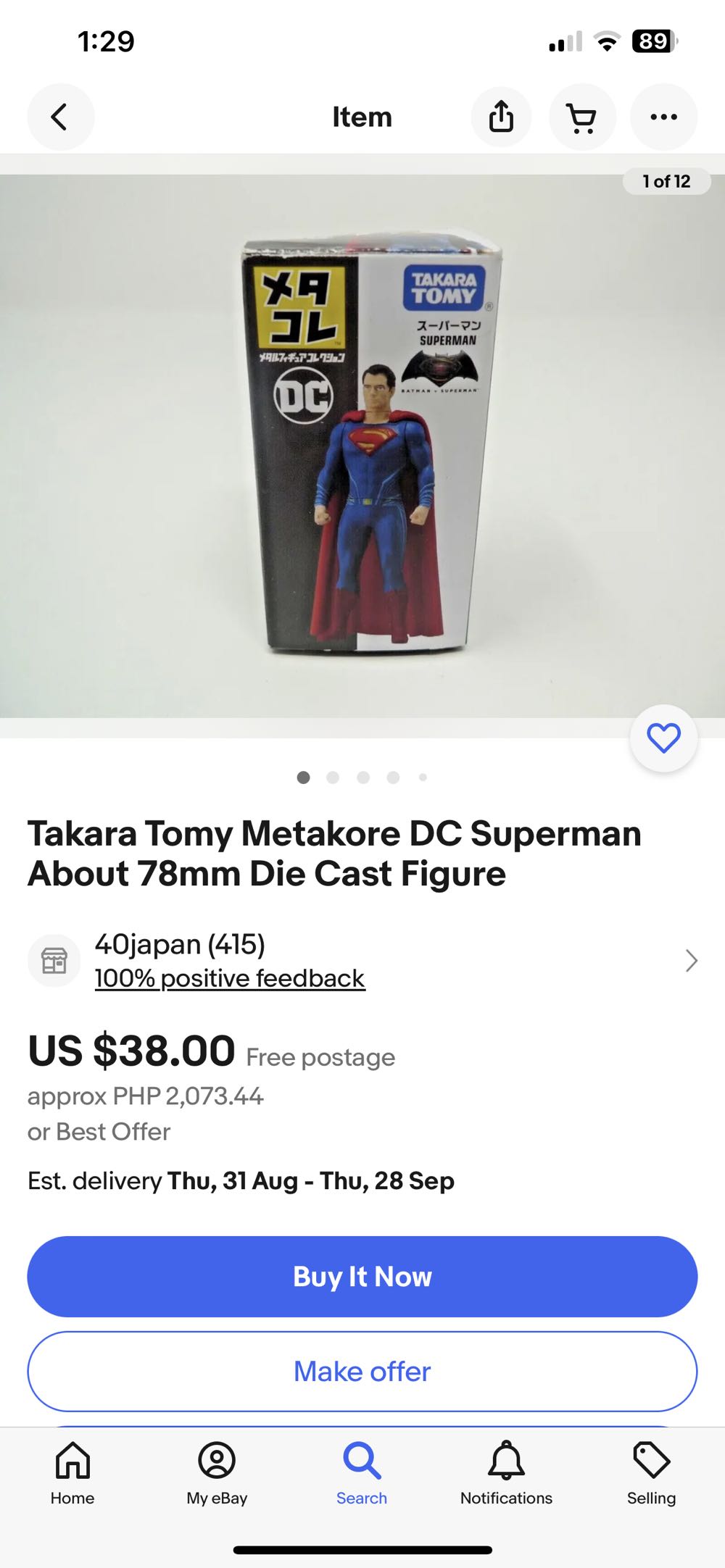Open the share options for this item

[x=501, y=117]
